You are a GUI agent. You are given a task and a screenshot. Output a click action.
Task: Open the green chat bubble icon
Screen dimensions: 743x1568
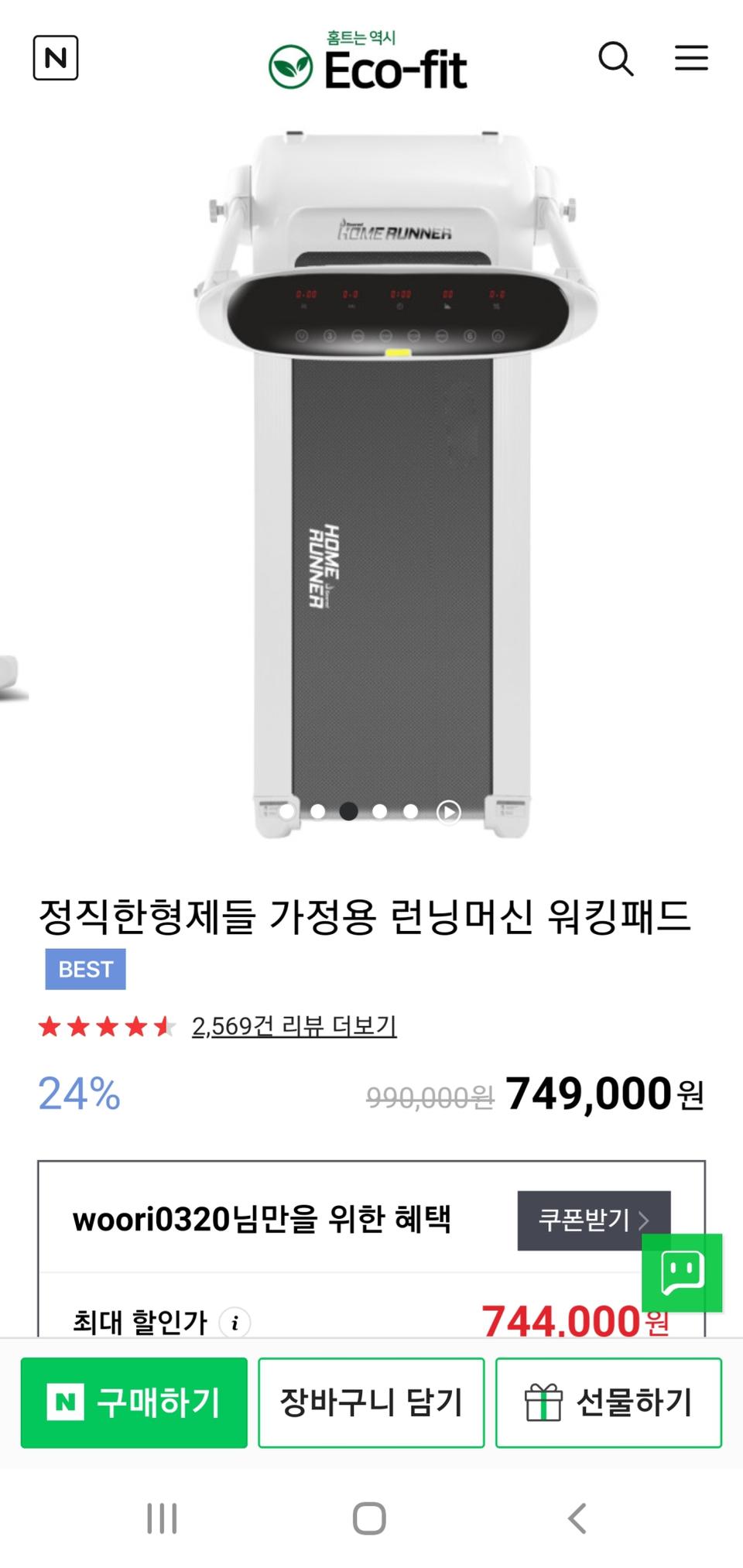[684, 1273]
